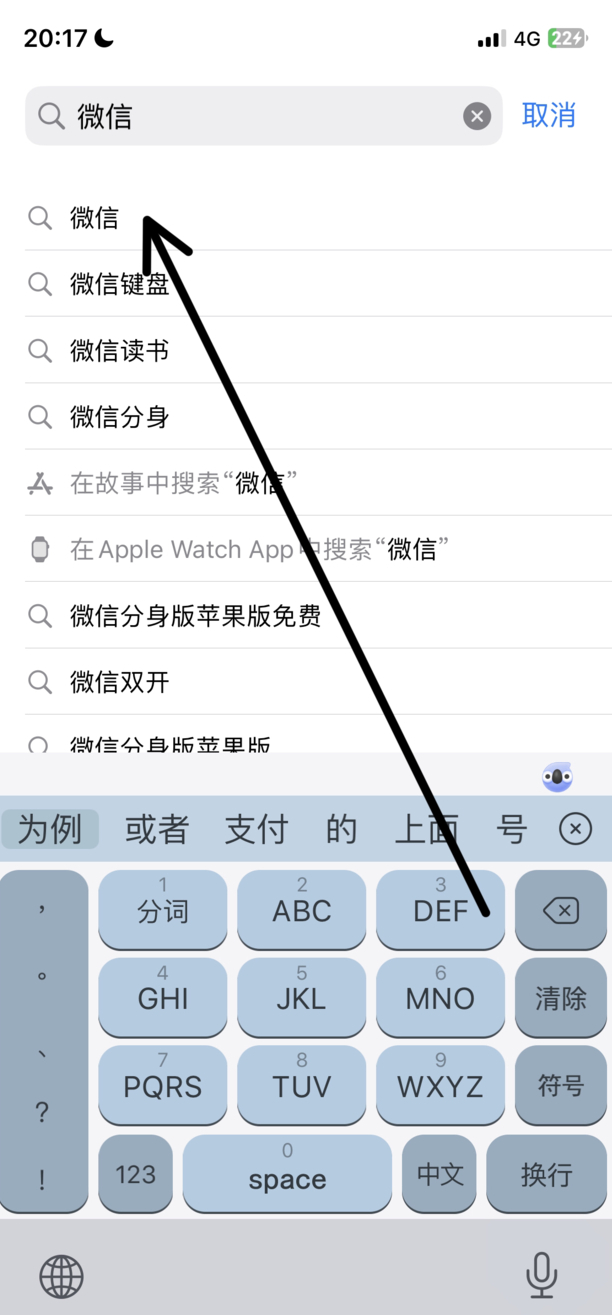Select the 微信键盘 suggestion

pos(120,284)
